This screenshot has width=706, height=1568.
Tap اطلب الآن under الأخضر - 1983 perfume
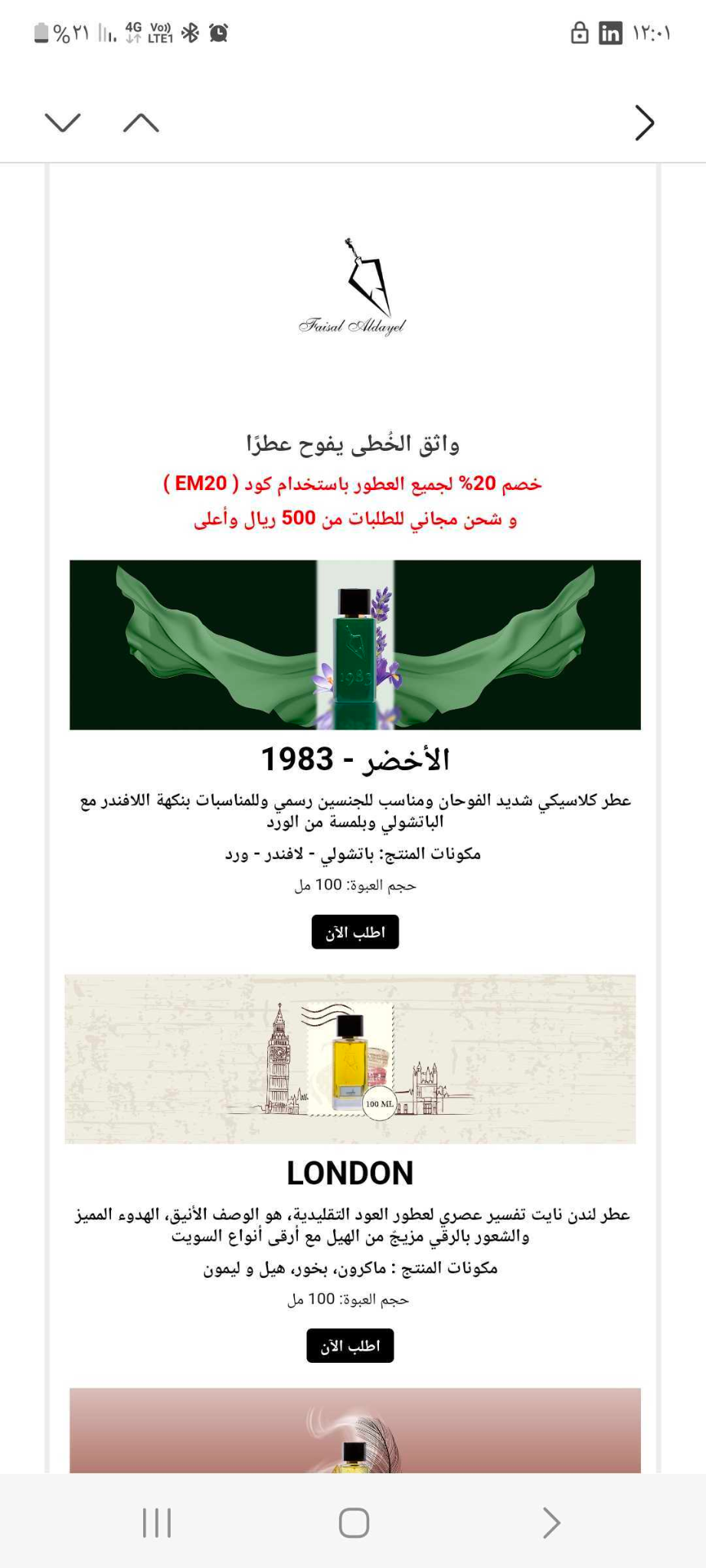click(x=355, y=932)
